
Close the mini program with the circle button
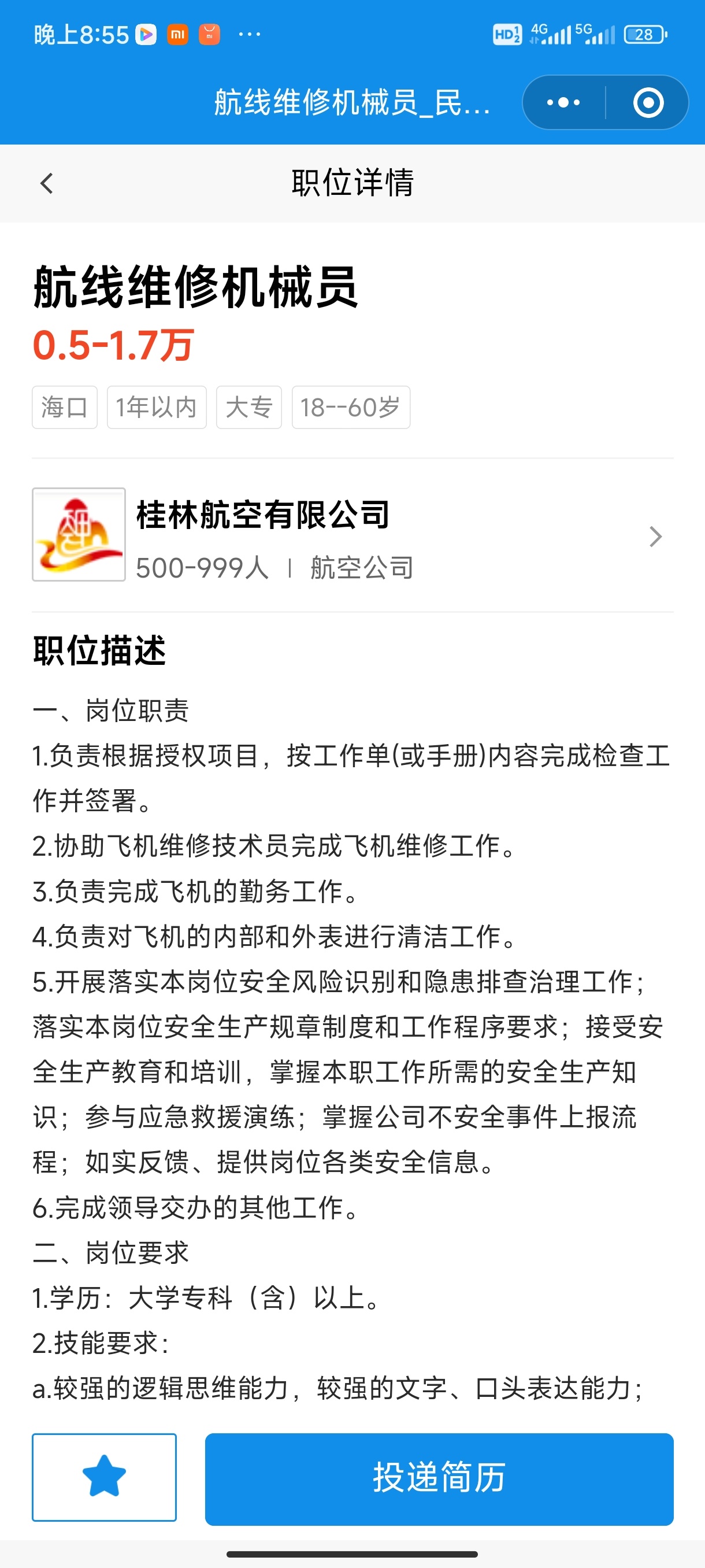coord(648,102)
